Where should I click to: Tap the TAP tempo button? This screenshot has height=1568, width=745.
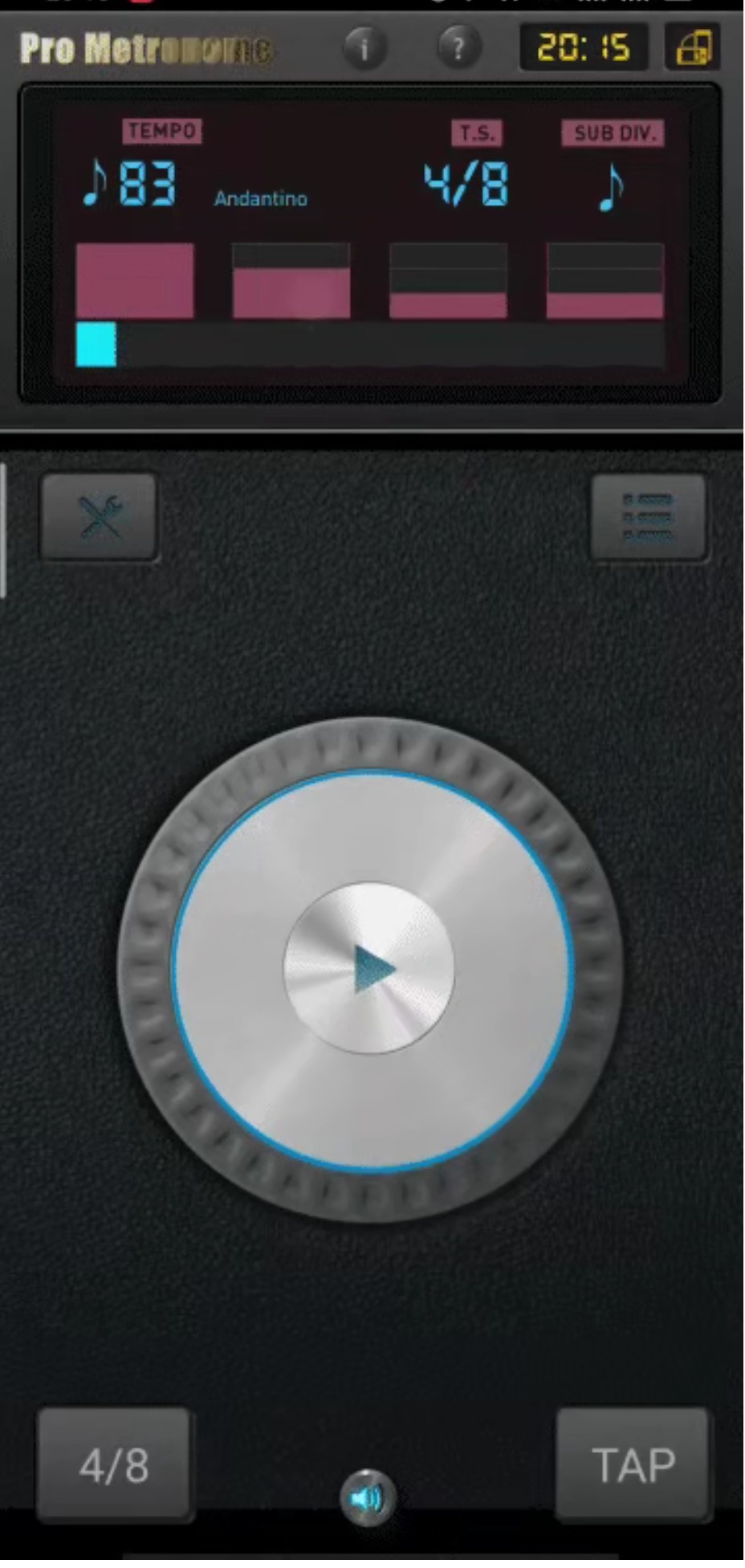coord(633,1466)
